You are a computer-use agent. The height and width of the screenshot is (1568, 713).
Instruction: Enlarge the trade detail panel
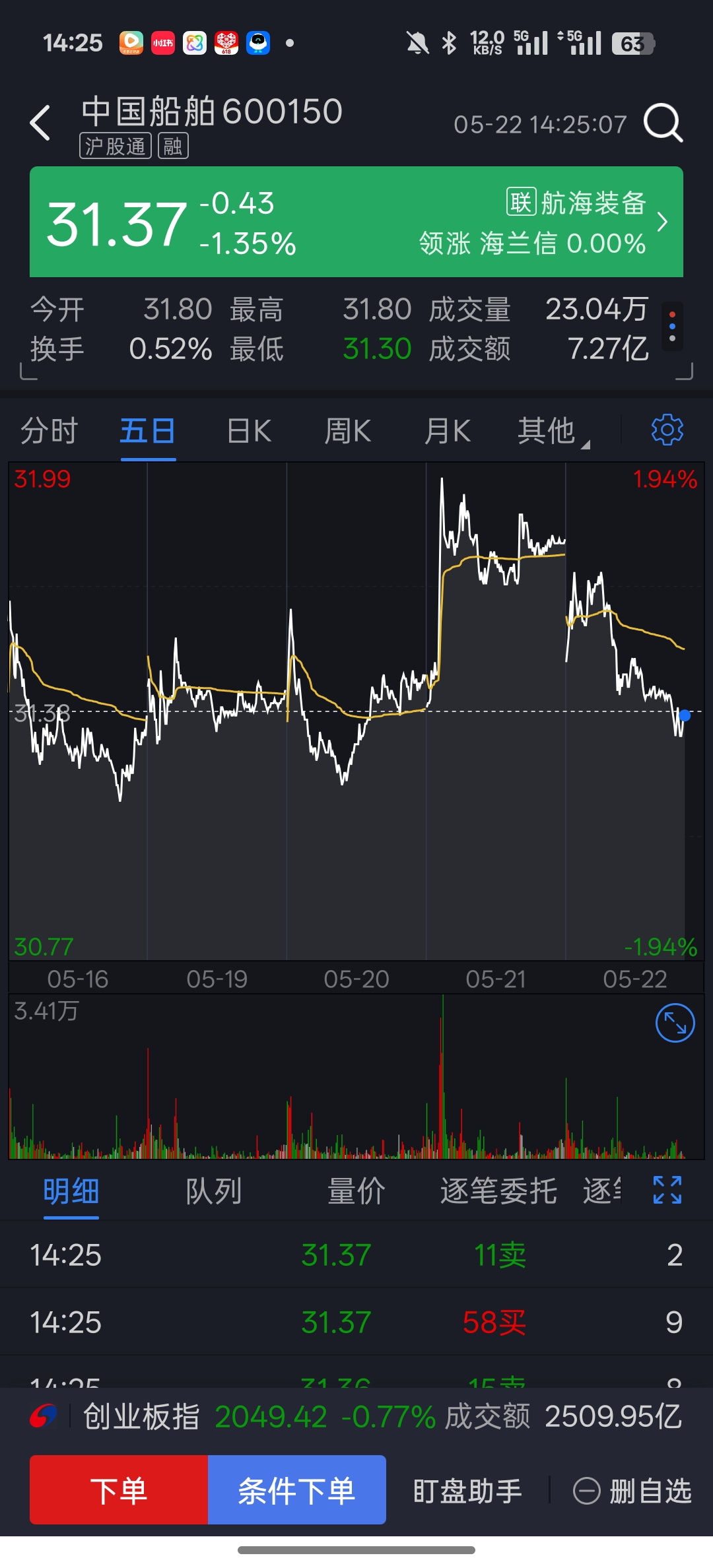pos(667,1190)
